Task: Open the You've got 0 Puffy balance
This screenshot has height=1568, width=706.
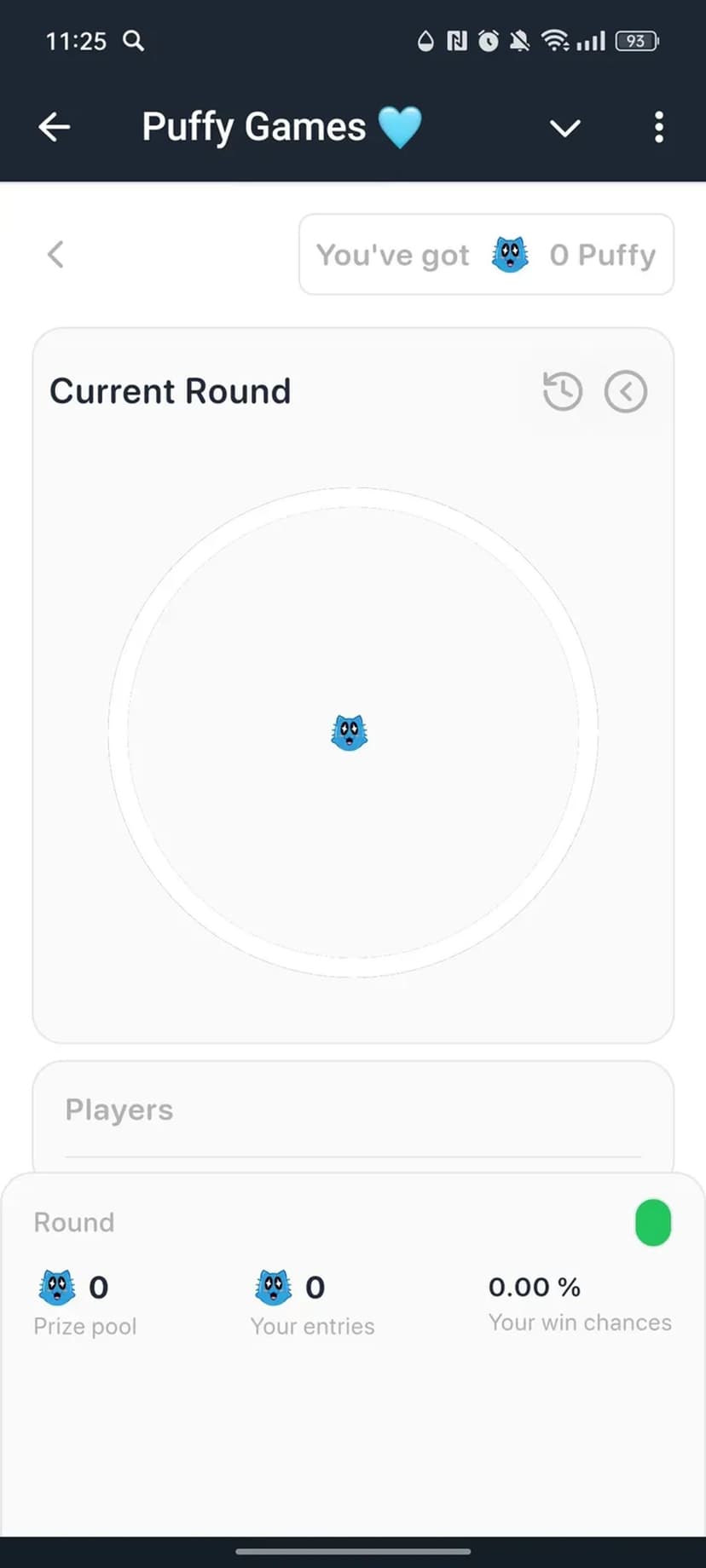Action: (x=486, y=254)
